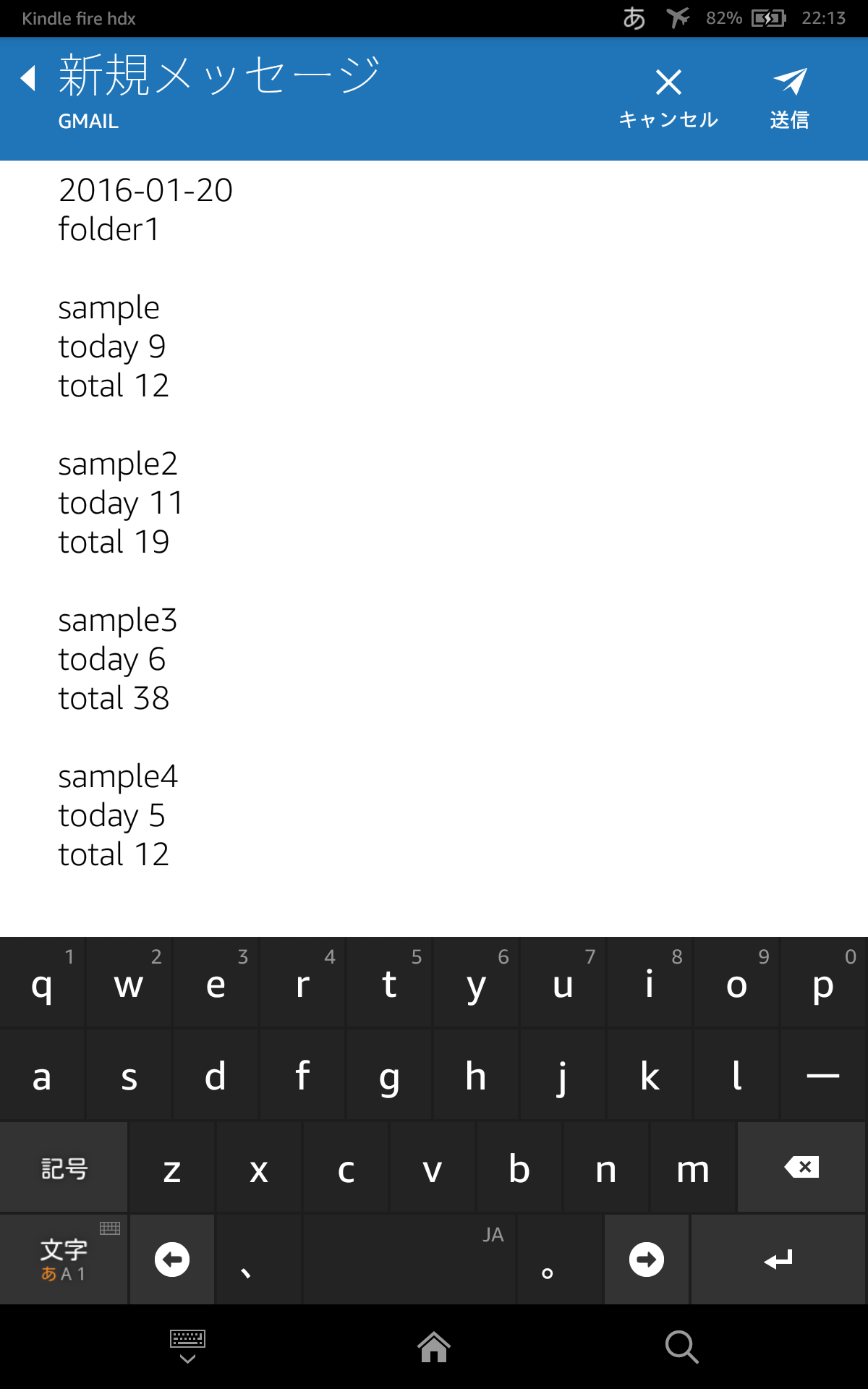Hide the on-screen keyboard

[187, 1346]
